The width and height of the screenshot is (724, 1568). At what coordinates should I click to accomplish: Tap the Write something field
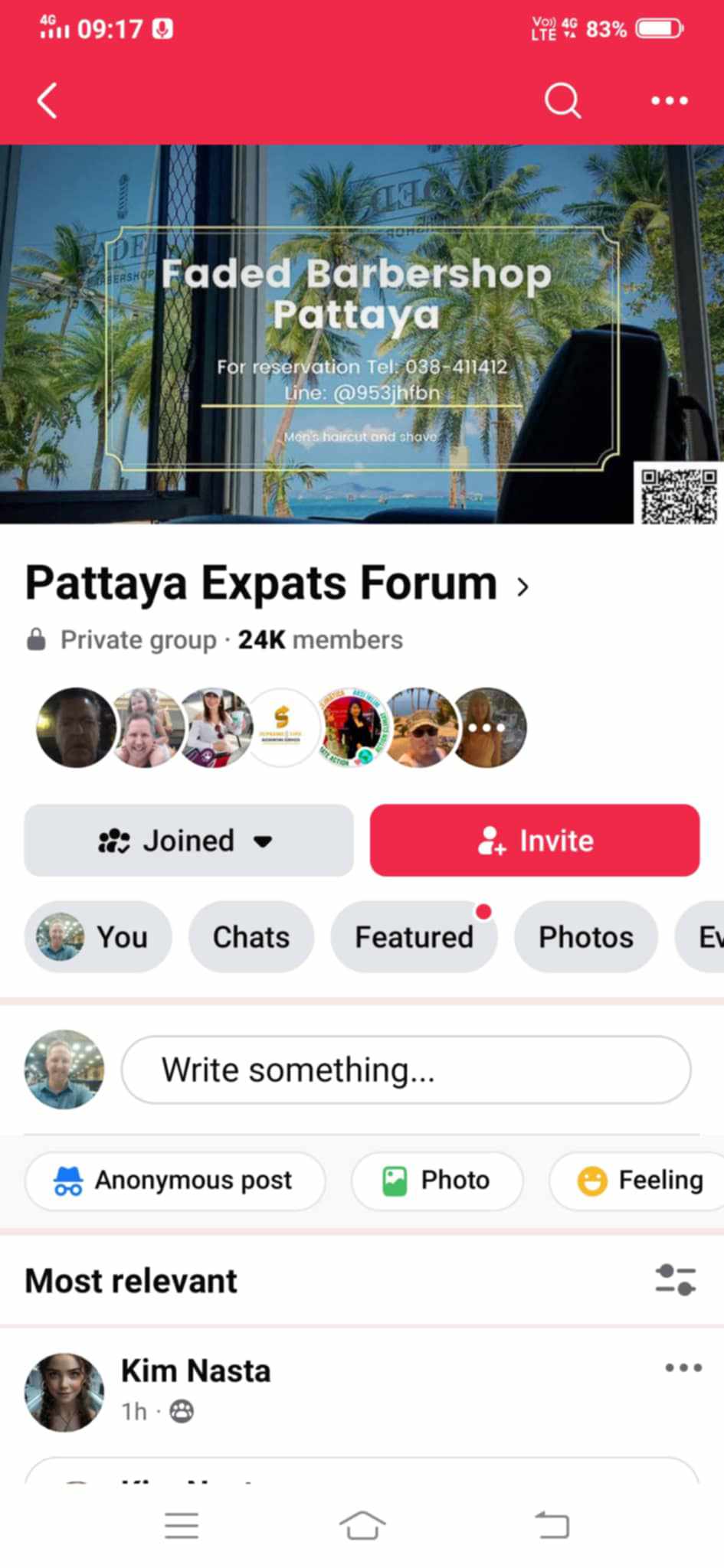[406, 1070]
